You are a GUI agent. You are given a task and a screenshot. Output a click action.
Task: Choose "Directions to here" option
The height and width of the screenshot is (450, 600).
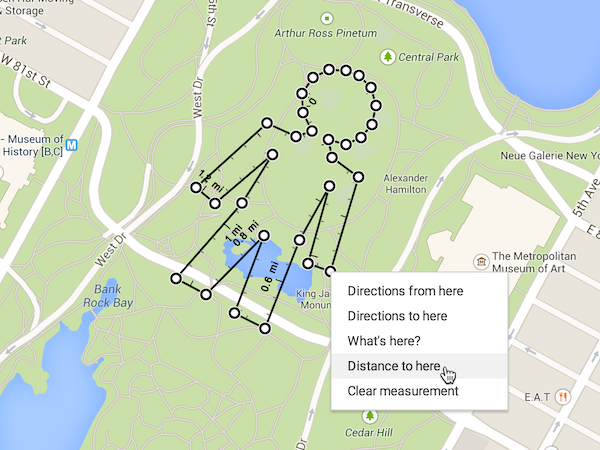(x=397, y=316)
